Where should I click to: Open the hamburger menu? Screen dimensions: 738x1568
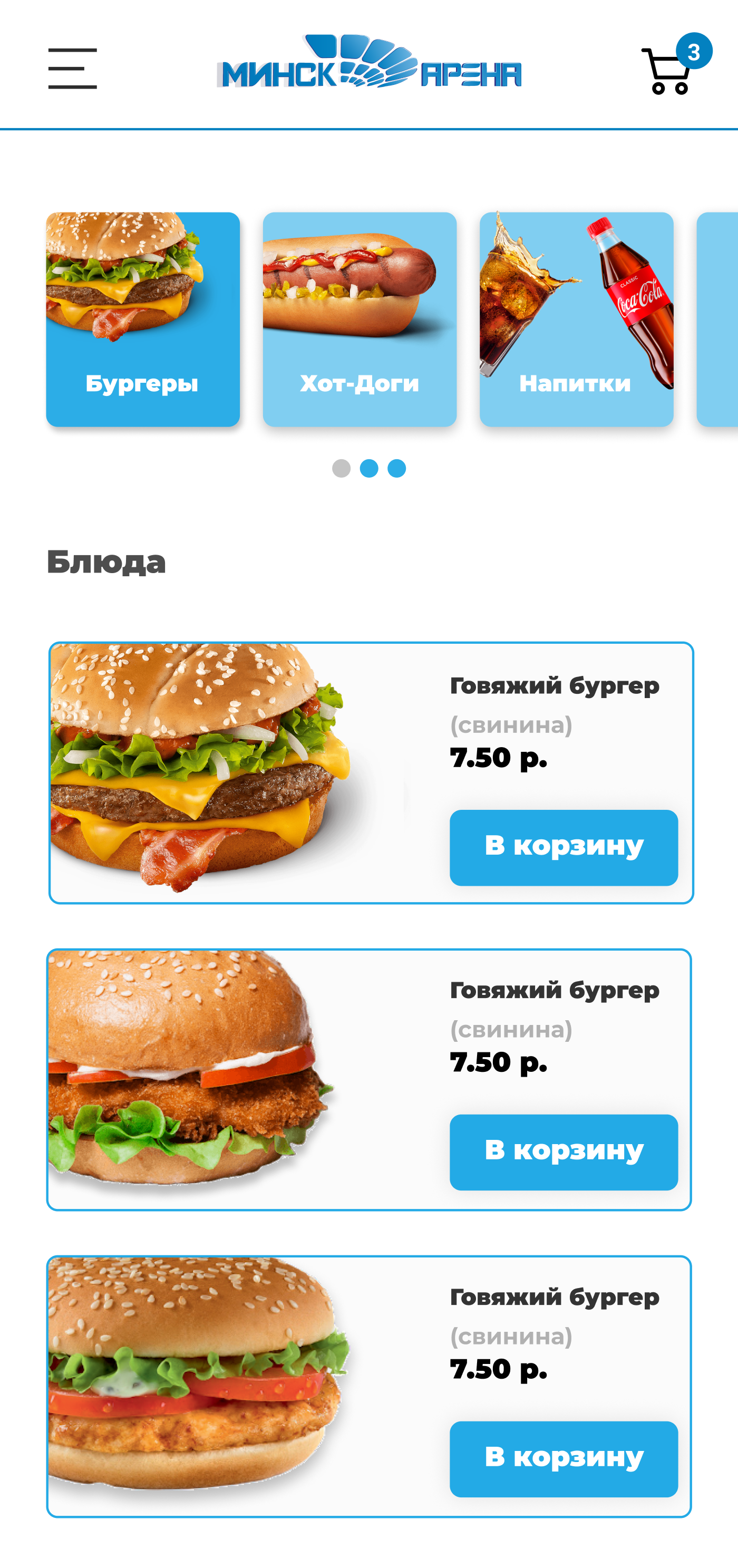[72, 68]
